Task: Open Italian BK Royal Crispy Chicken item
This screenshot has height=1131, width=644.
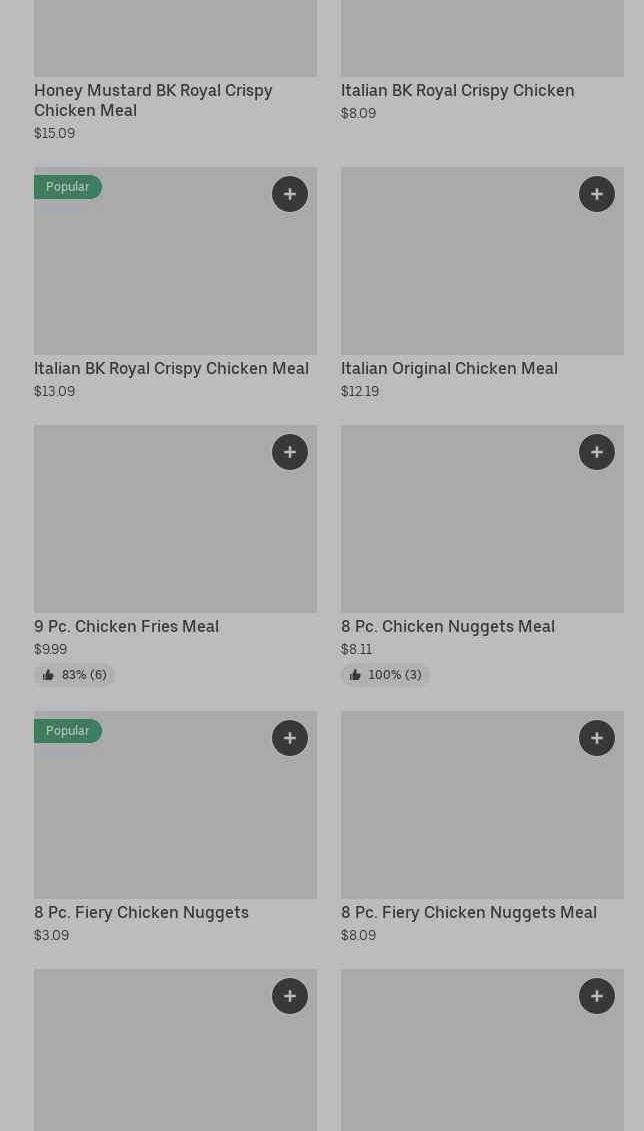Action: (457, 90)
